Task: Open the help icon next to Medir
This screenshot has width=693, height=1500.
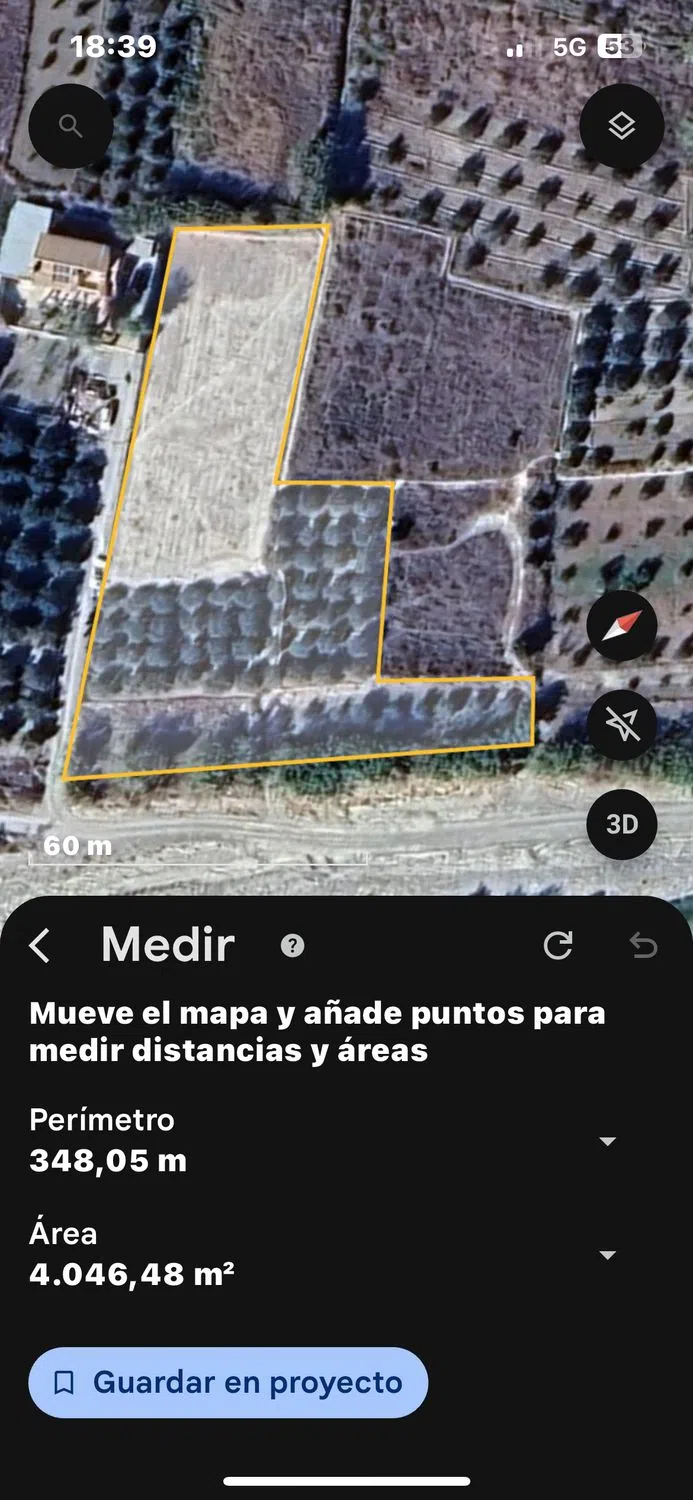Action: (x=292, y=945)
